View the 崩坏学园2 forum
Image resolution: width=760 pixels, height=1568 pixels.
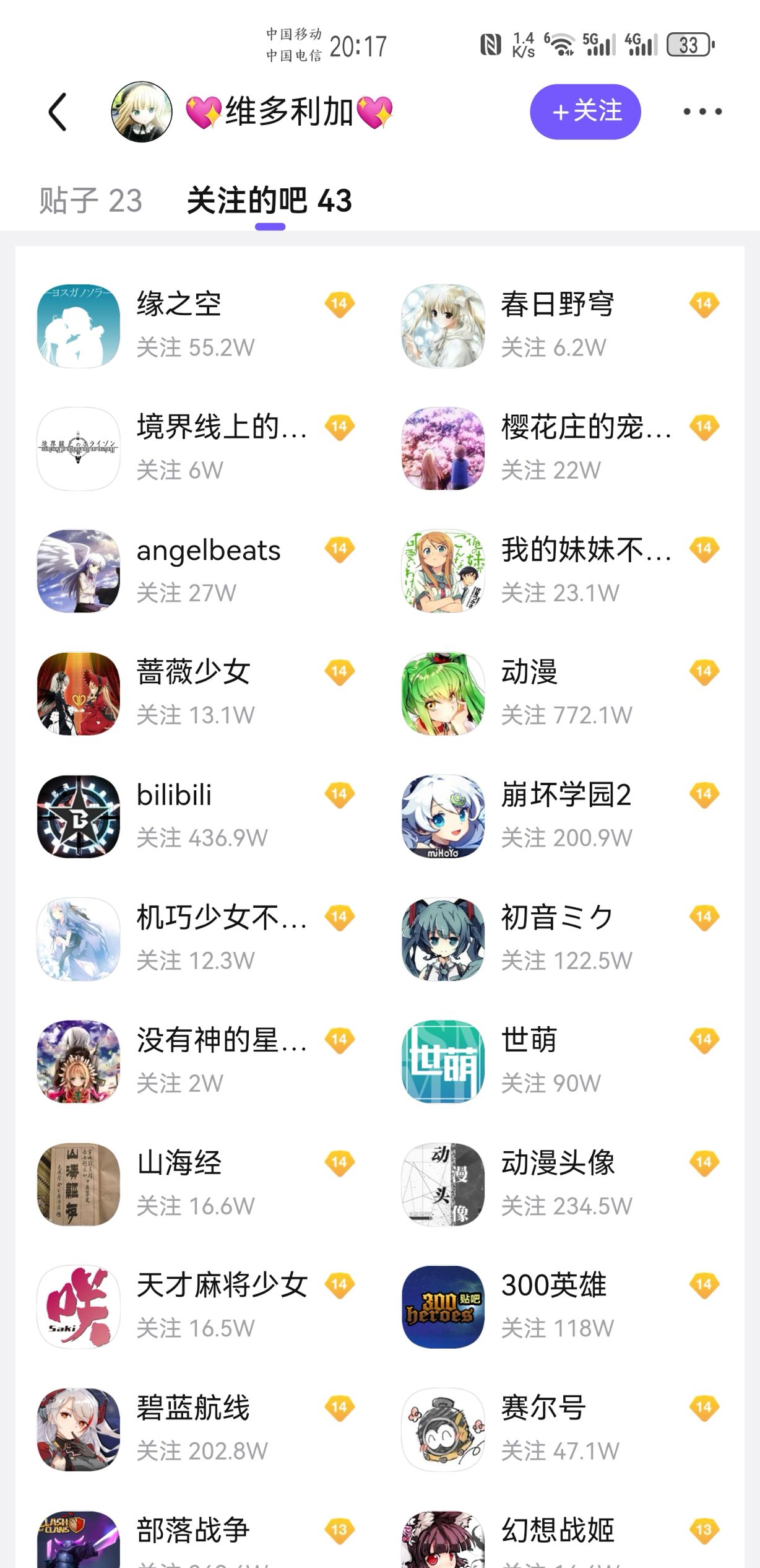coord(566,816)
